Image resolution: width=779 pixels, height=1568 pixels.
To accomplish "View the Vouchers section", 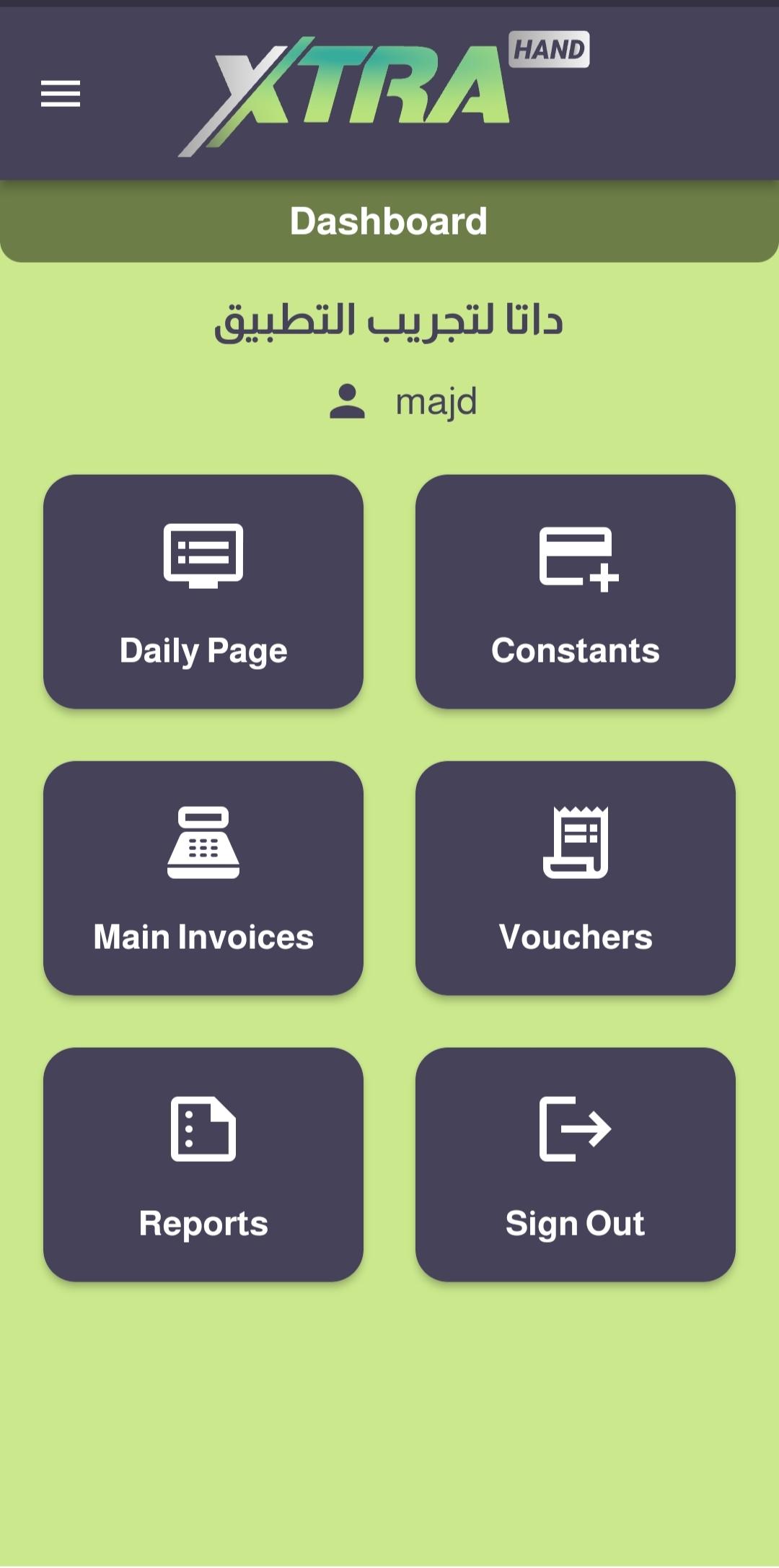I will (x=575, y=878).
